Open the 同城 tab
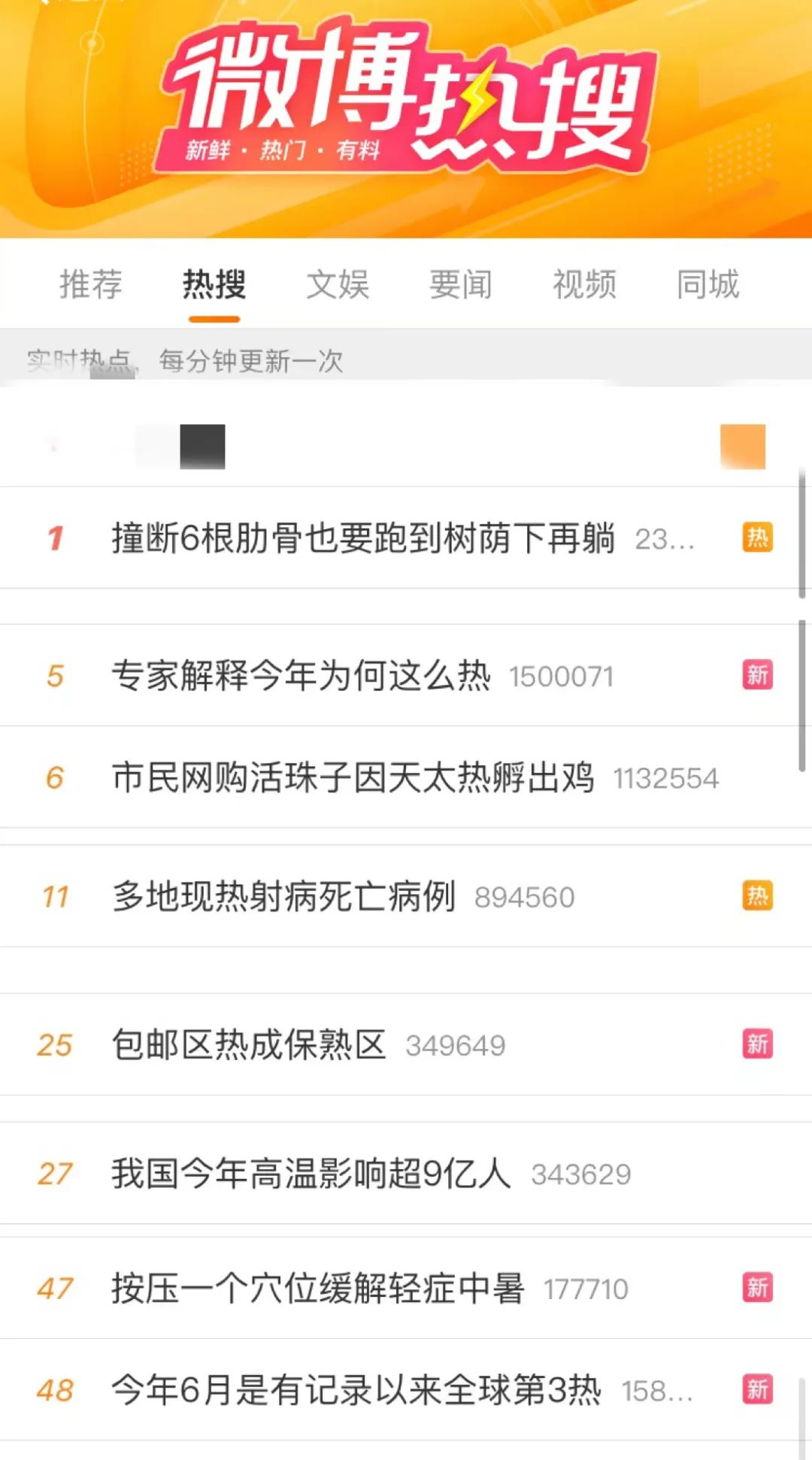The width and height of the screenshot is (812, 1460). 707,285
